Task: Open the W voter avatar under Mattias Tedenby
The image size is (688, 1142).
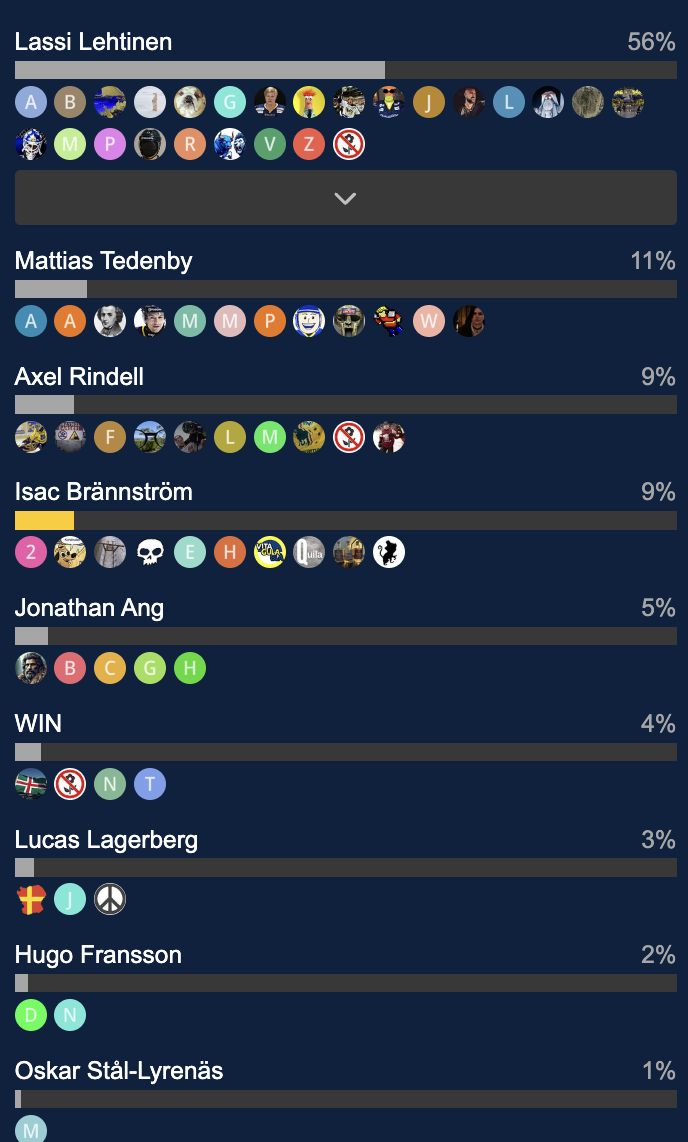Action: coord(429,321)
